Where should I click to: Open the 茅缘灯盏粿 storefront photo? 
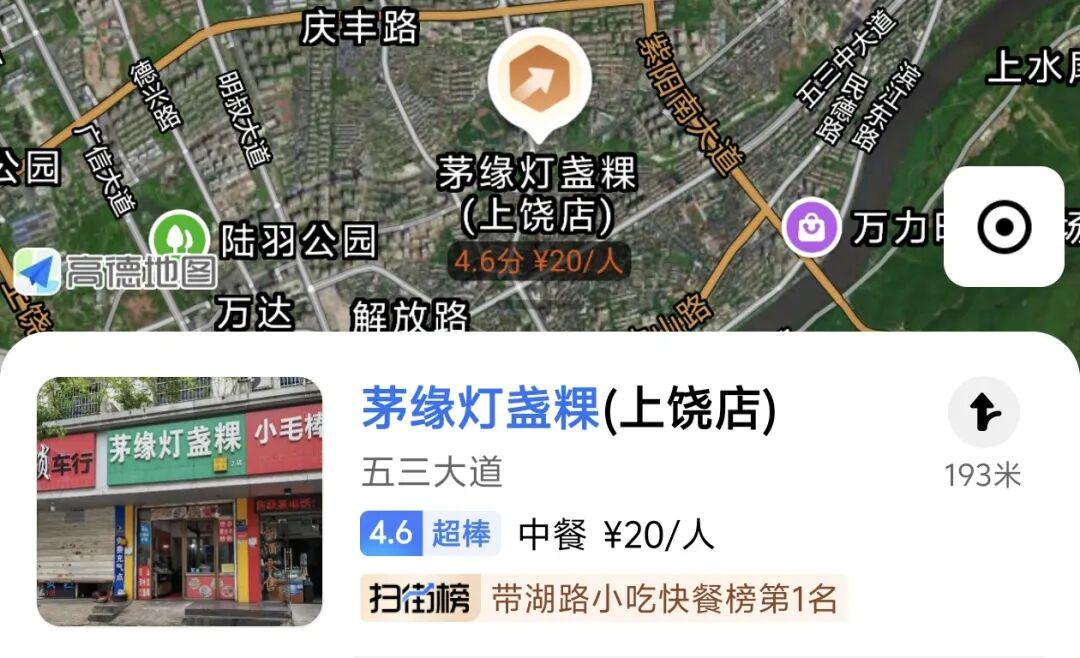coord(180,501)
